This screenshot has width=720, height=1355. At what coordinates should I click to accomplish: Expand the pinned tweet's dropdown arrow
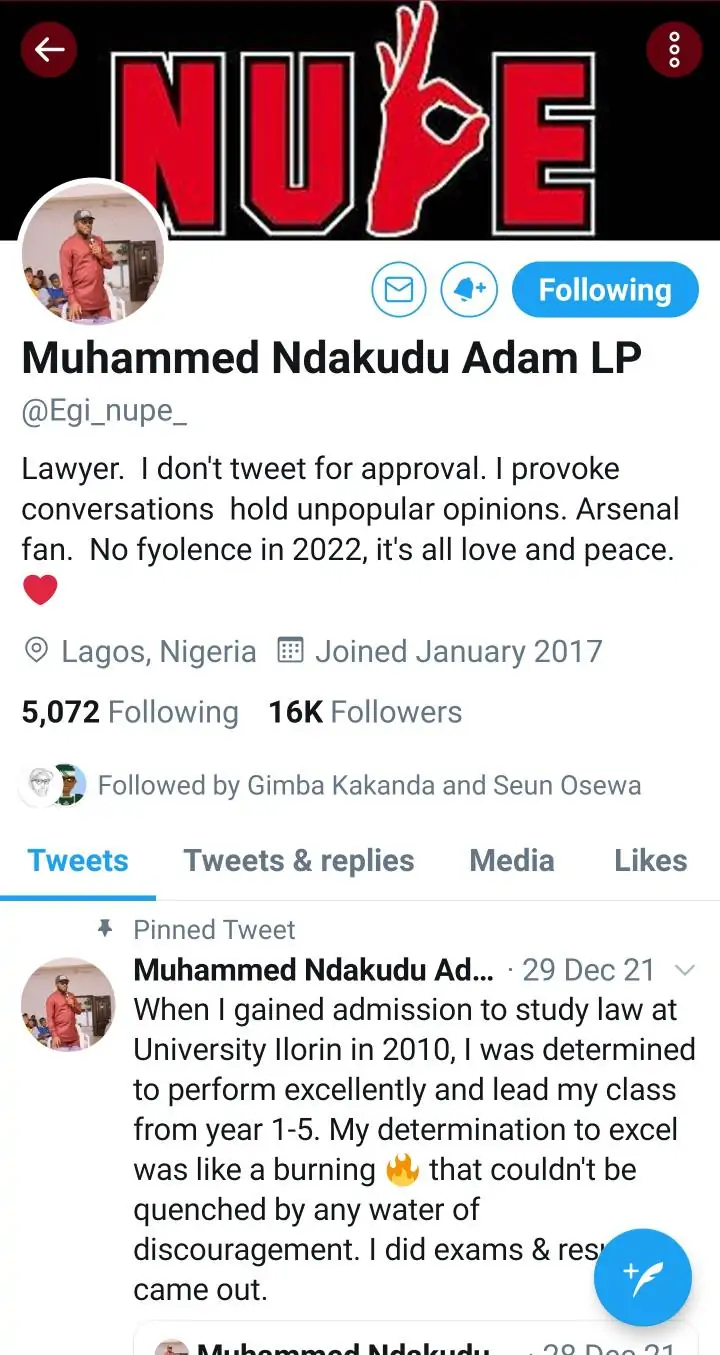coord(685,970)
